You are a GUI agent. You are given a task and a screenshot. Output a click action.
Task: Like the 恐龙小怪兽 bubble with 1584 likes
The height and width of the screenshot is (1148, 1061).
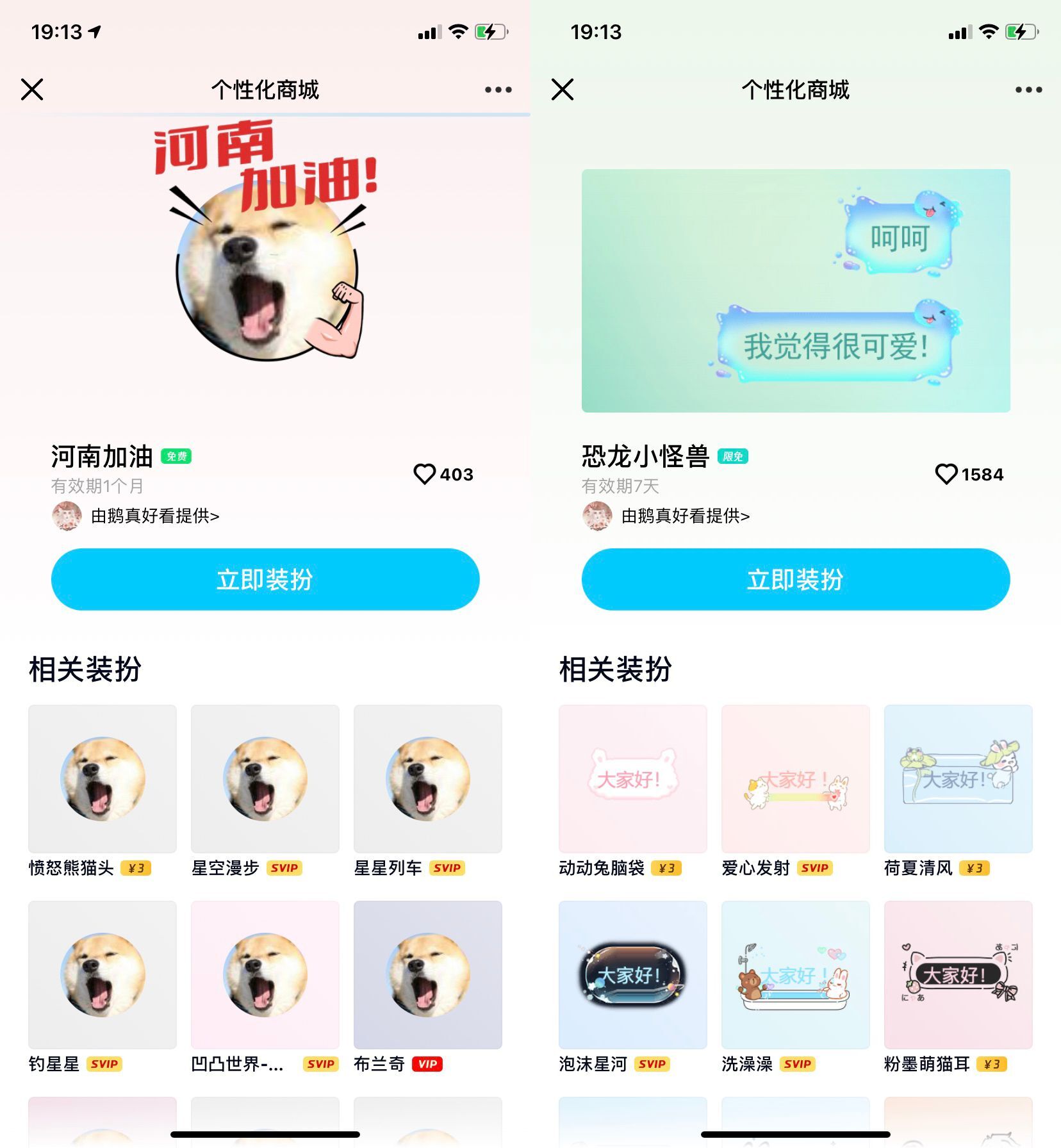[x=946, y=474]
